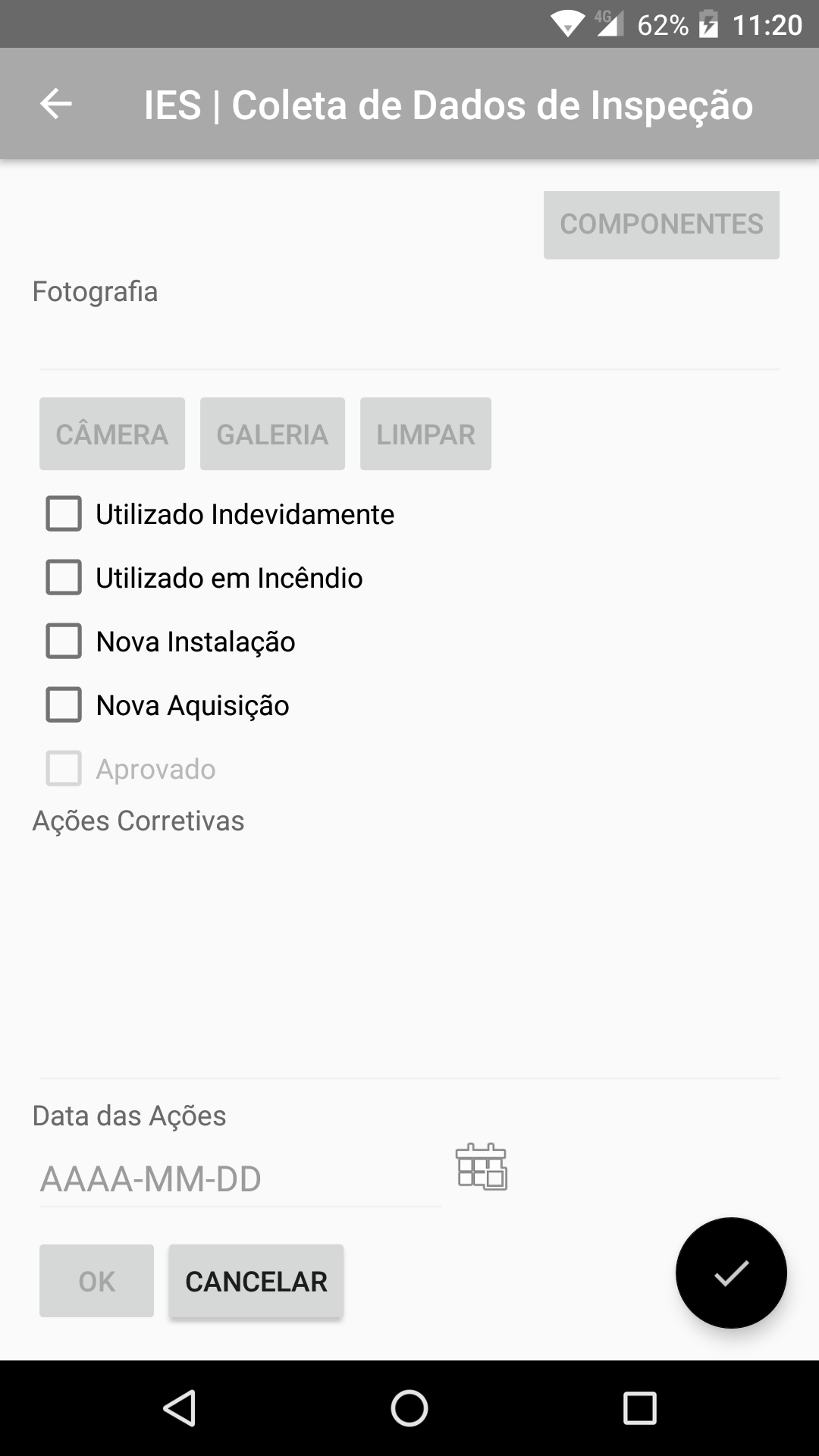Open recent apps from the navigation bar
Image resolution: width=819 pixels, height=1456 pixels.
(x=639, y=1409)
